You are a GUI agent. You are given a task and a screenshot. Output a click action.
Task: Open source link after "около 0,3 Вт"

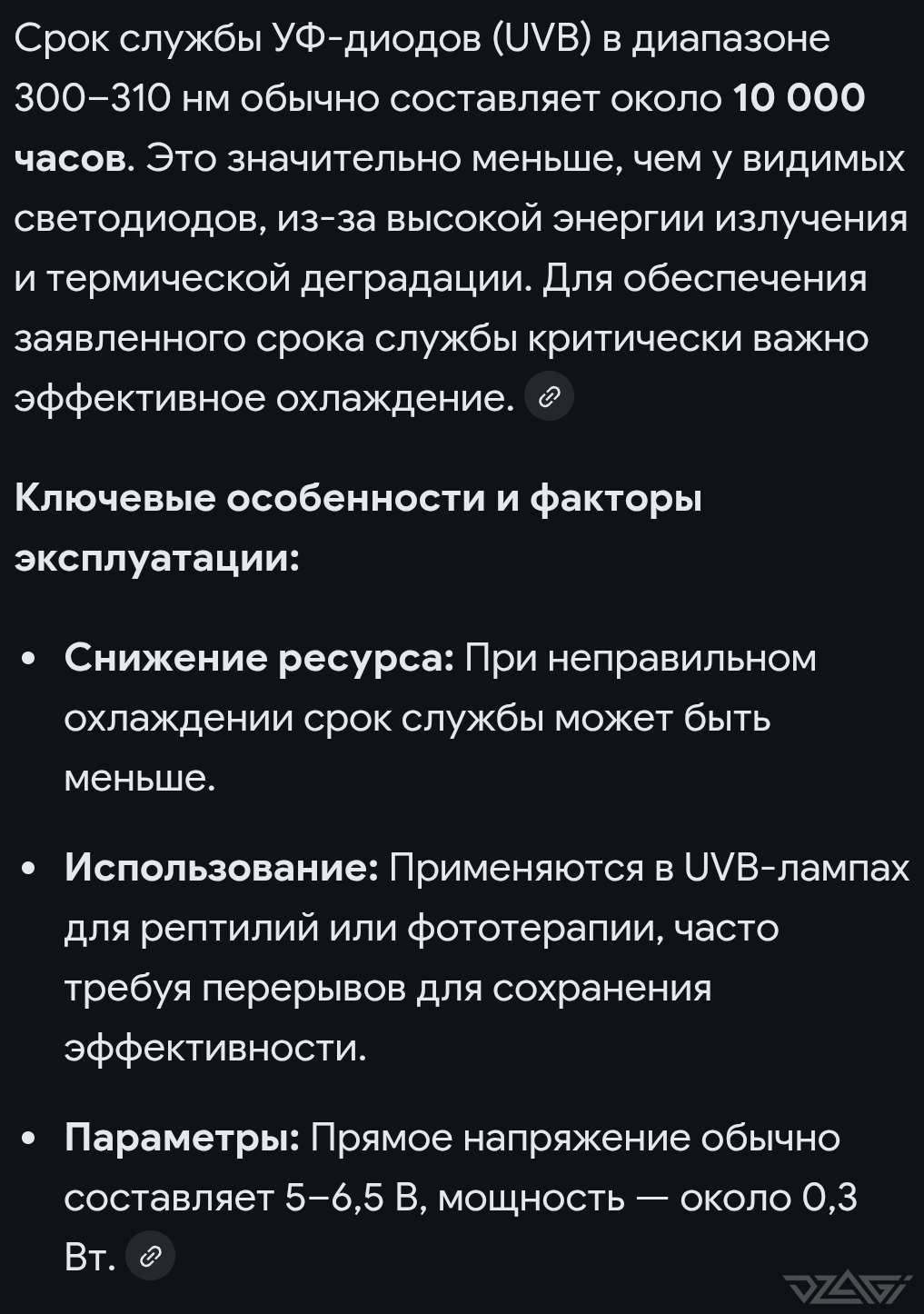click(x=150, y=1256)
